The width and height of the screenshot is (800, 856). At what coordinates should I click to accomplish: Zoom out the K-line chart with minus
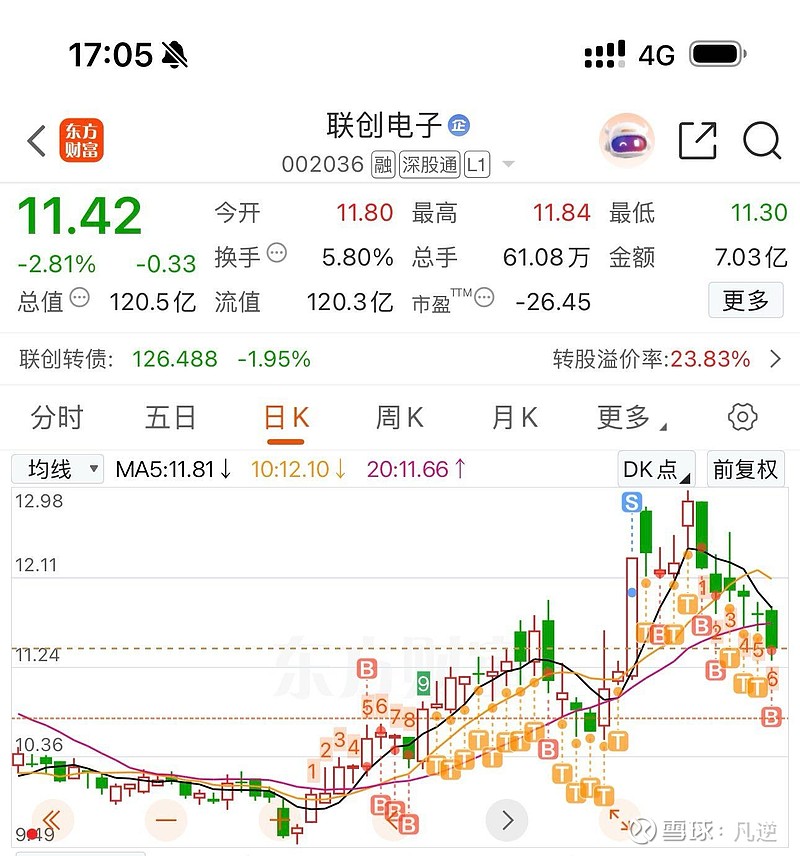point(166,821)
